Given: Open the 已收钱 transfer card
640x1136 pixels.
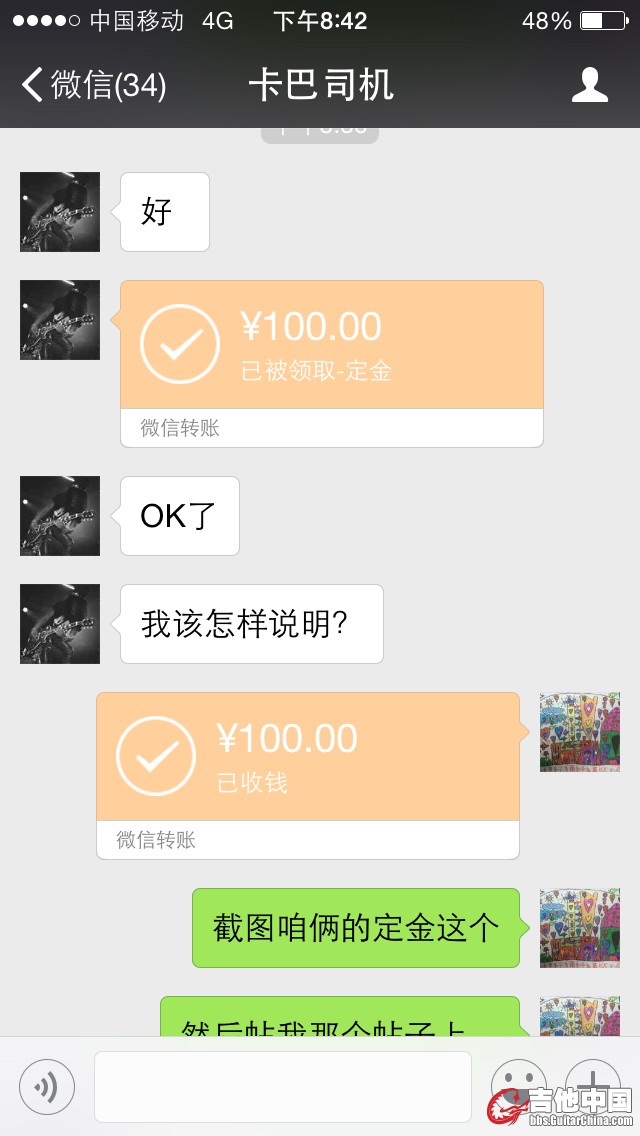Looking at the screenshot, I should (307, 757).
